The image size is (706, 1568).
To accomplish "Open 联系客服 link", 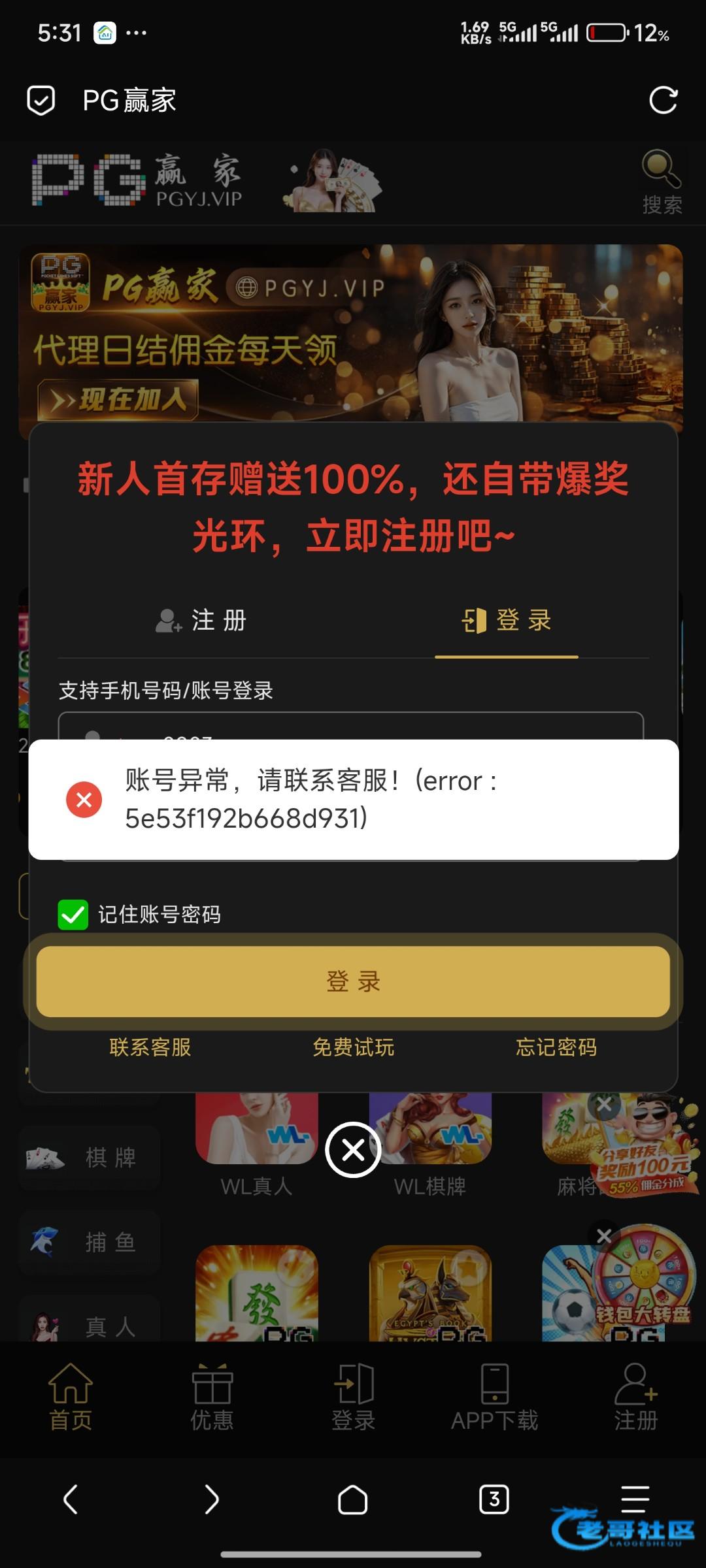I will click(x=150, y=1048).
